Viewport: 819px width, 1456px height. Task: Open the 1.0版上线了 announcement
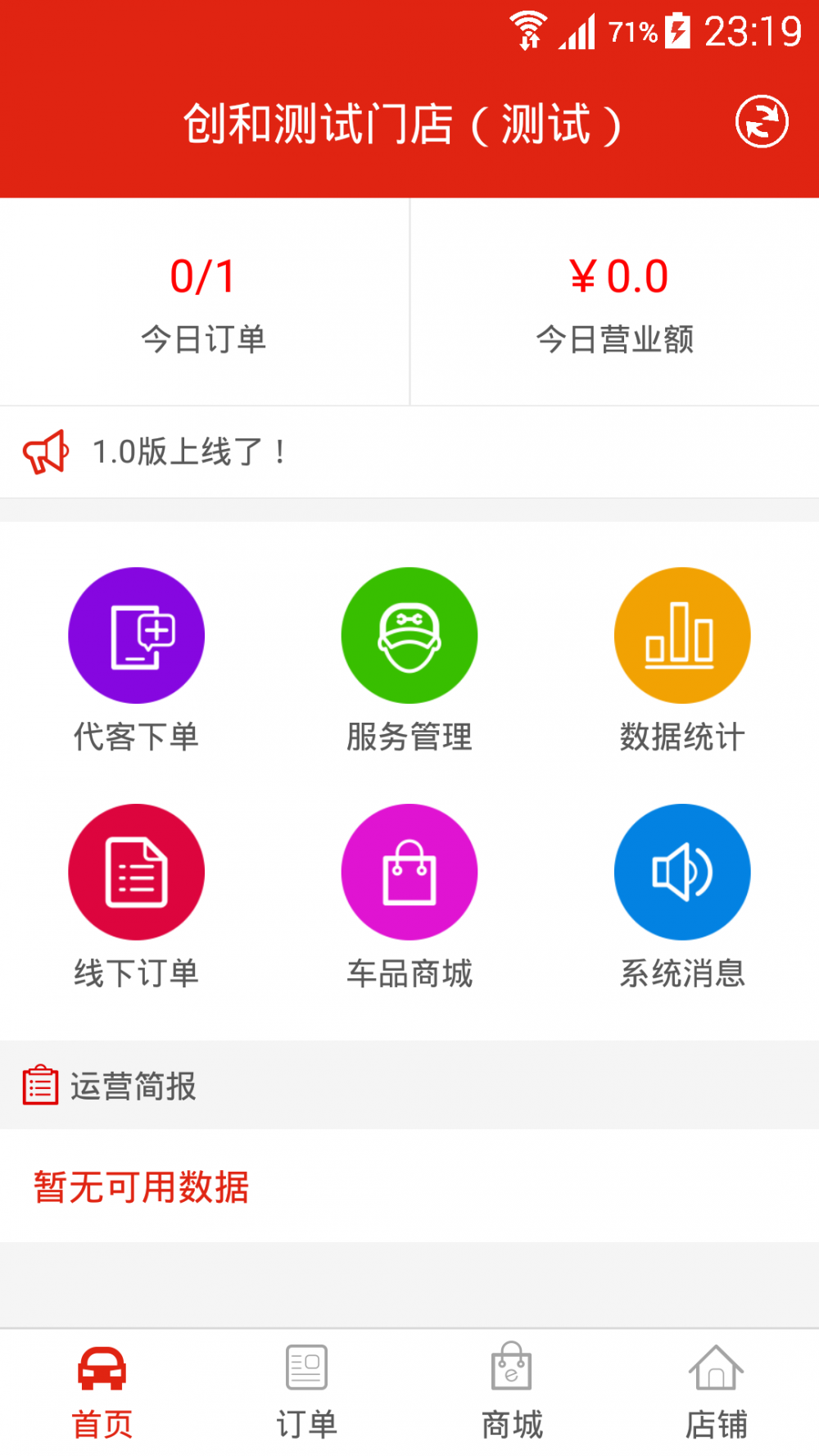(190, 451)
